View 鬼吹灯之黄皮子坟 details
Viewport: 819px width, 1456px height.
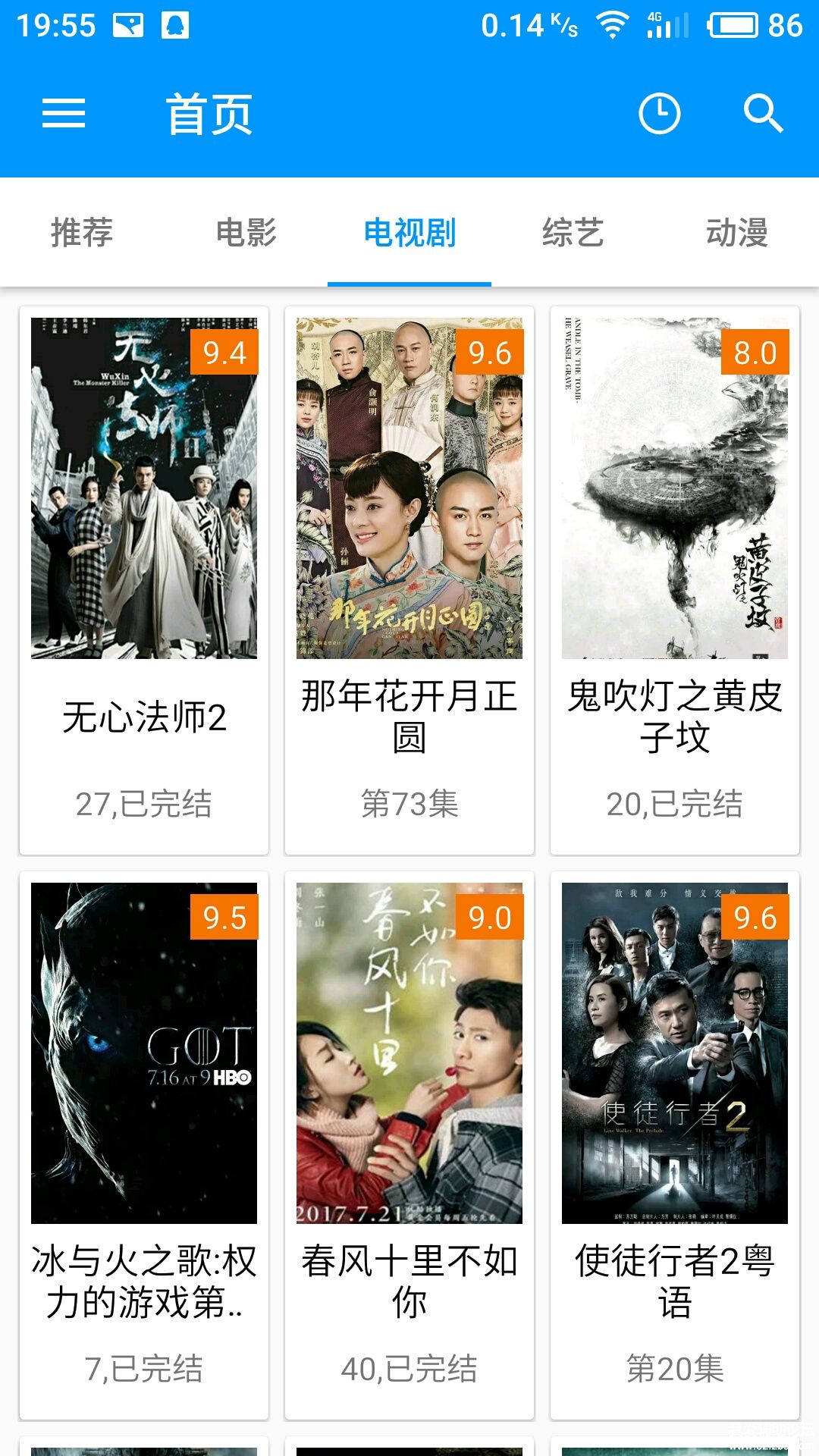tap(675, 580)
